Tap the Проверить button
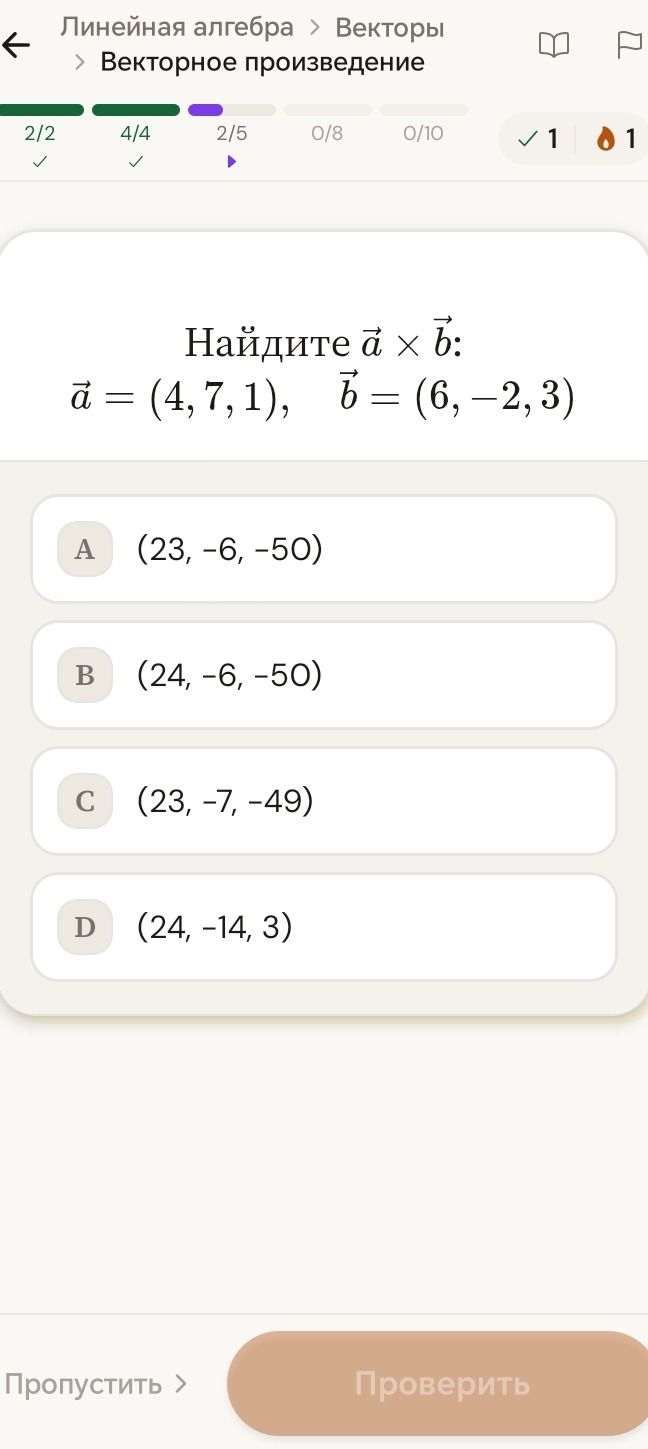The image size is (648, 1449). (440, 1384)
